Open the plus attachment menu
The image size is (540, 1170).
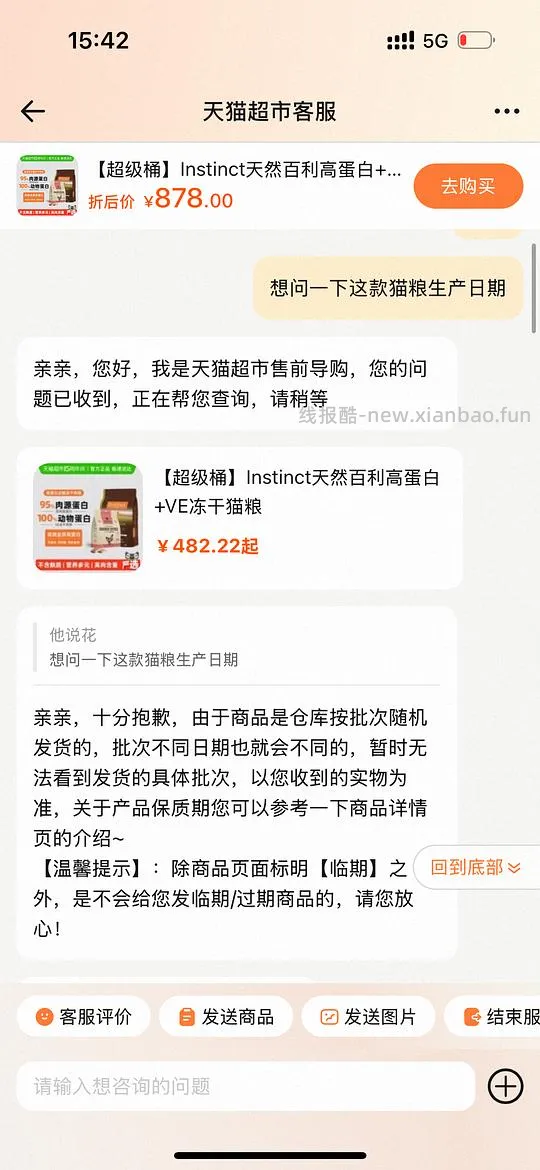point(506,1086)
